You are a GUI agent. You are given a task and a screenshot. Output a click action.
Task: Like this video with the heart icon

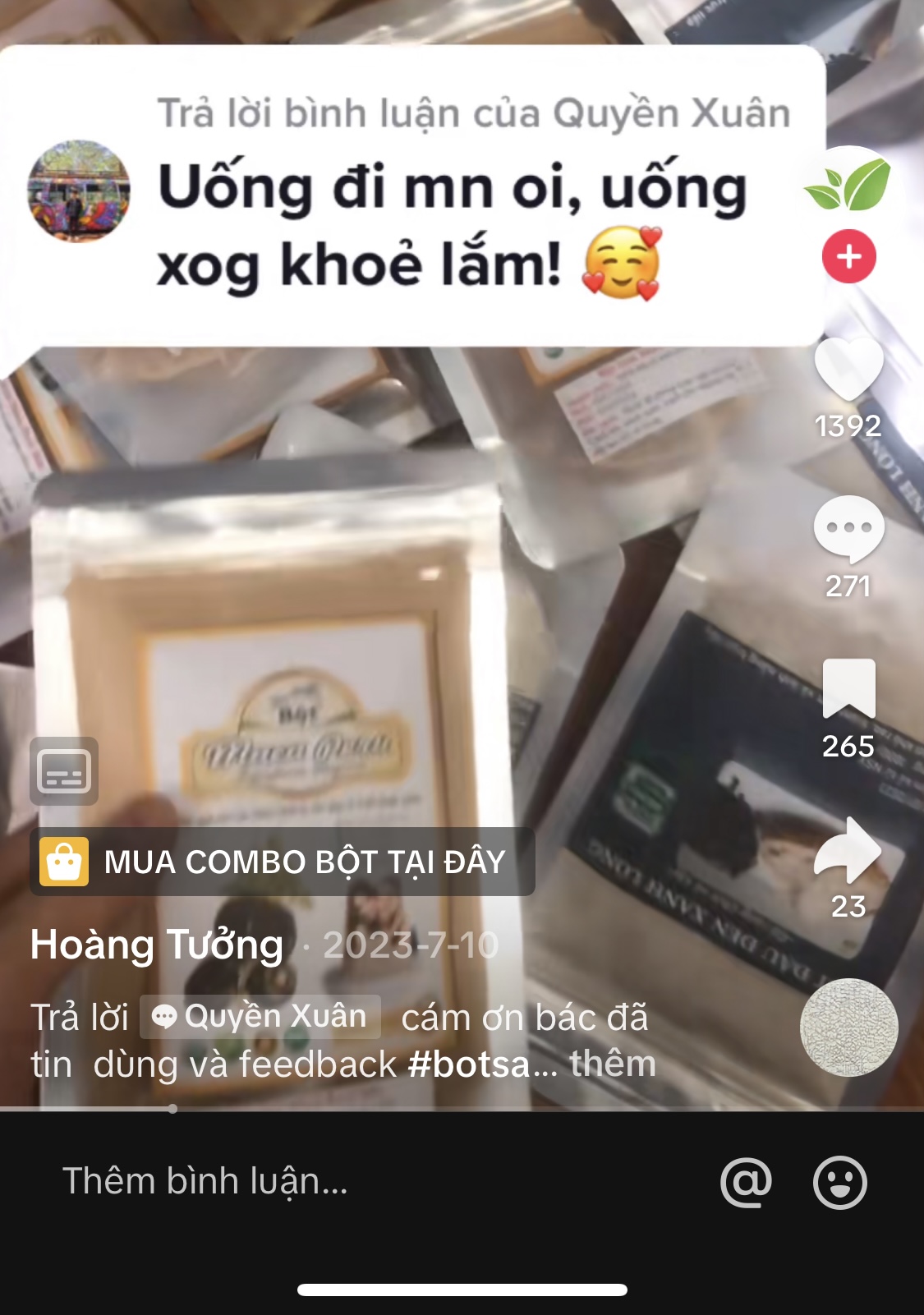tap(848, 370)
